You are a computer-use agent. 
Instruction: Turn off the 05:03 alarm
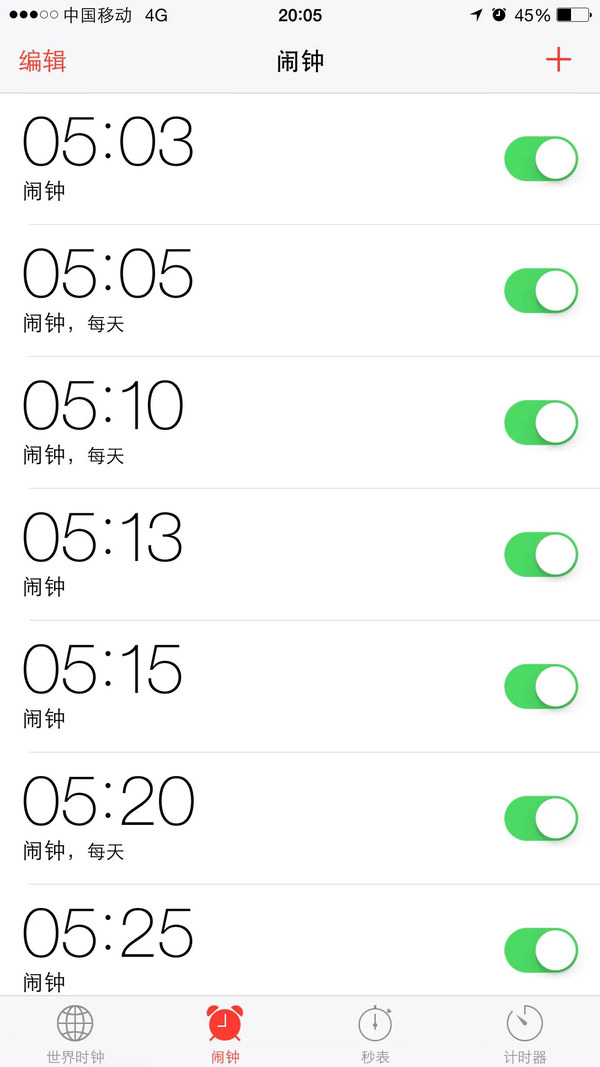coord(540,159)
